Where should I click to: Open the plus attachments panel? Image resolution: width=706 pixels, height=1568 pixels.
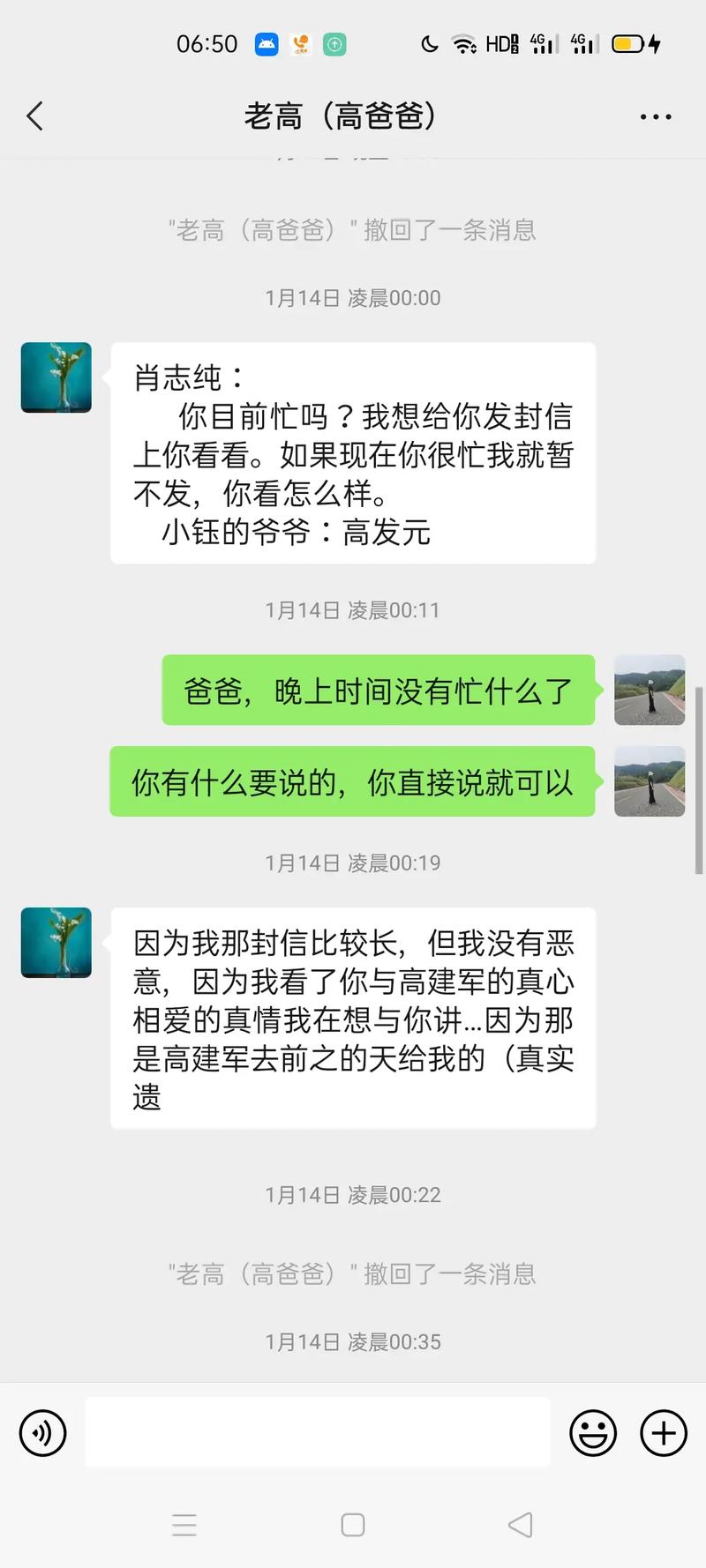pyautogui.click(x=664, y=1433)
